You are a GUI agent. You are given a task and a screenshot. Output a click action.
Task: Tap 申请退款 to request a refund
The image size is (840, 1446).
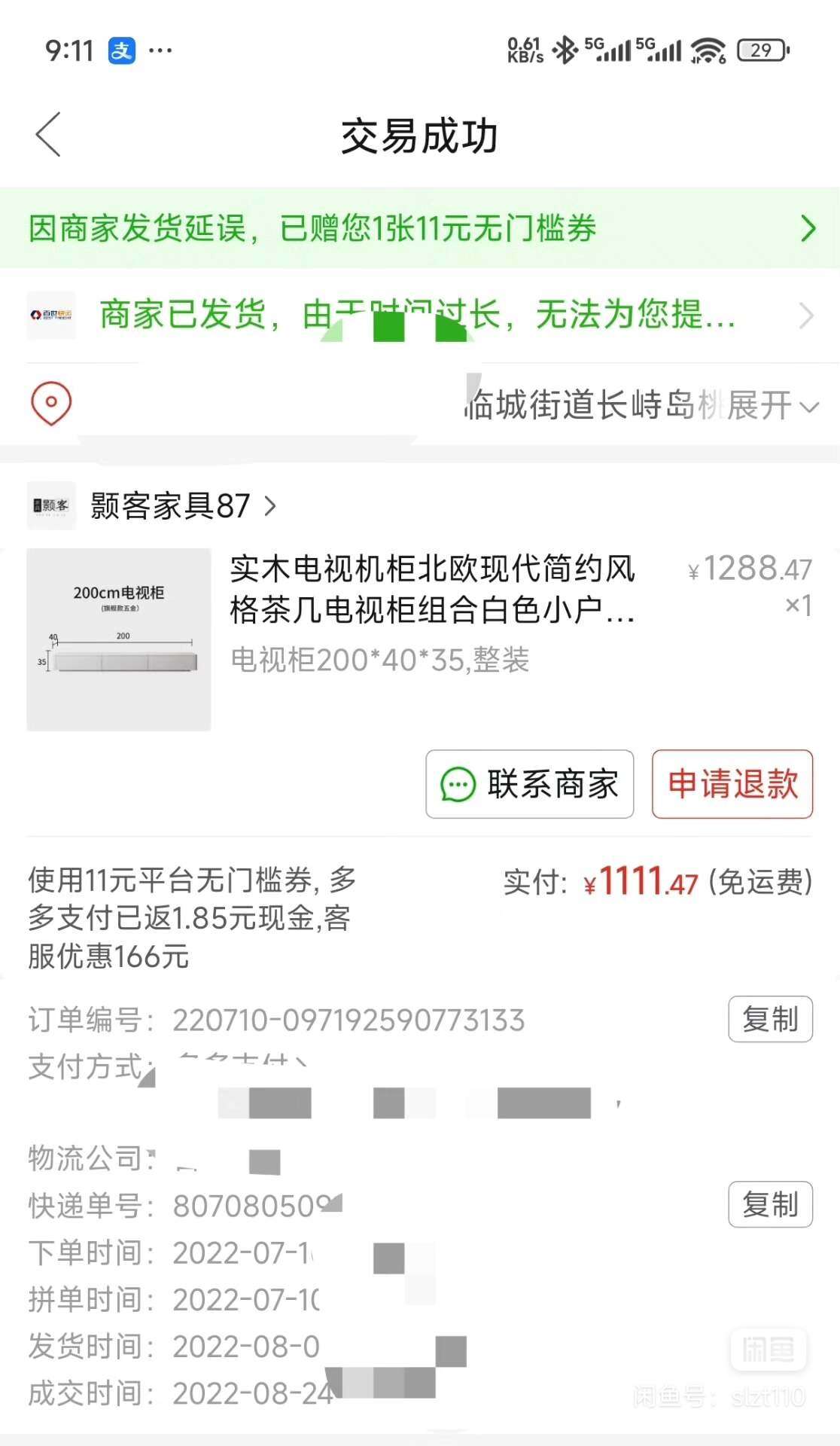[732, 784]
